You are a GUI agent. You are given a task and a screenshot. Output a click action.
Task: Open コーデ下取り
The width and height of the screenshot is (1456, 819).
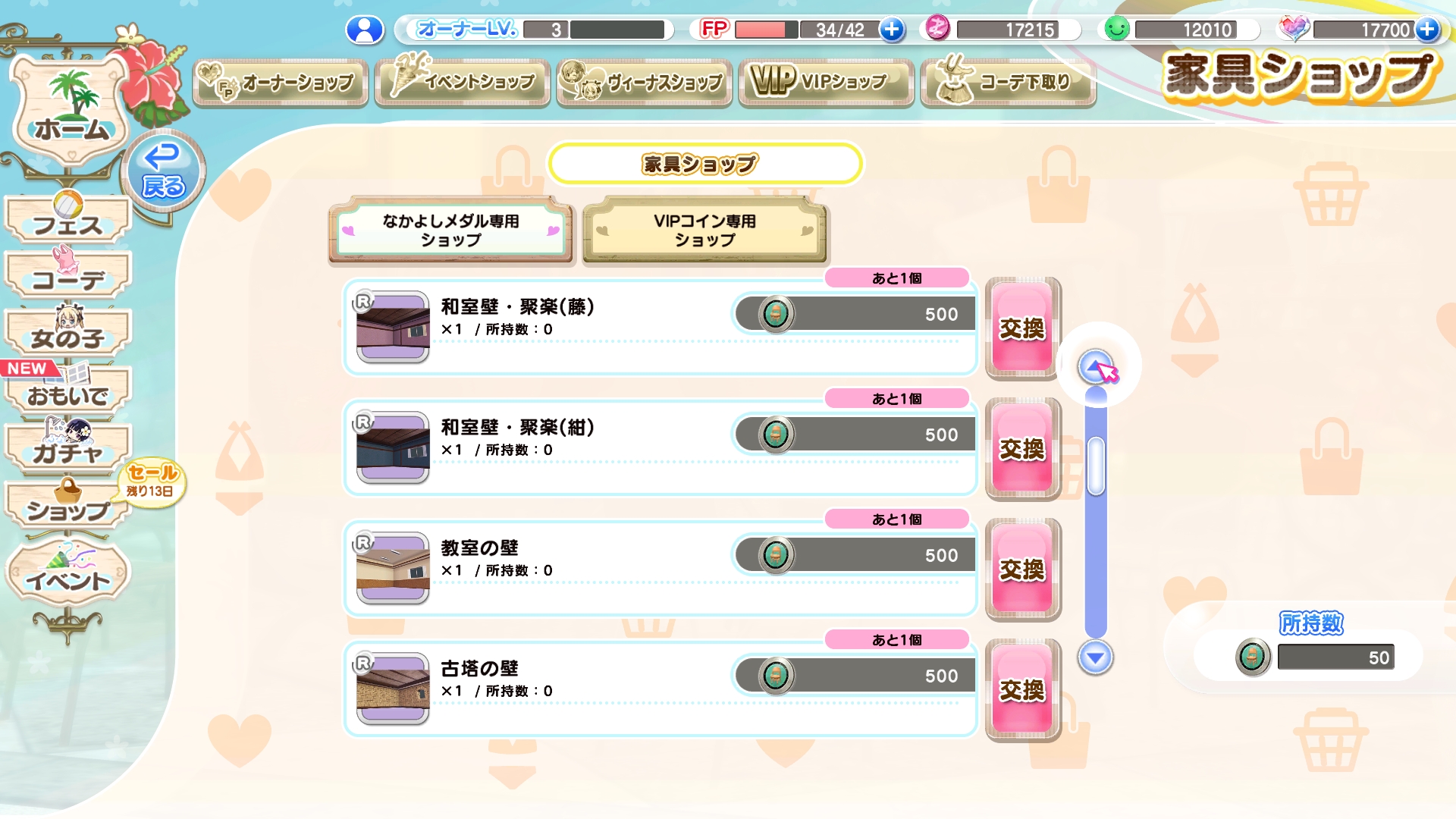click(1009, 82)
